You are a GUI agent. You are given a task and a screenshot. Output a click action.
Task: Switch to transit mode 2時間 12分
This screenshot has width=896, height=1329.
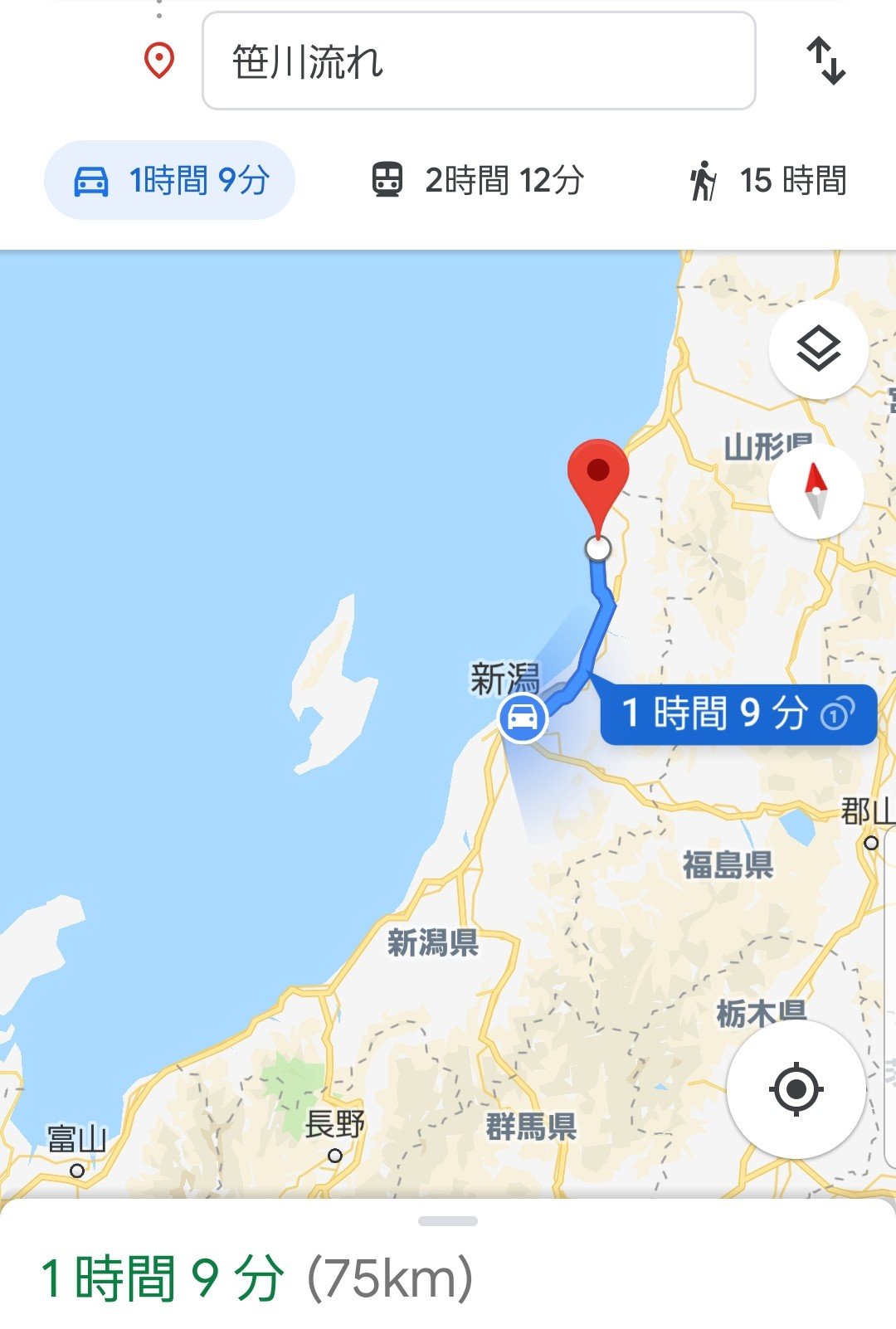478,180
